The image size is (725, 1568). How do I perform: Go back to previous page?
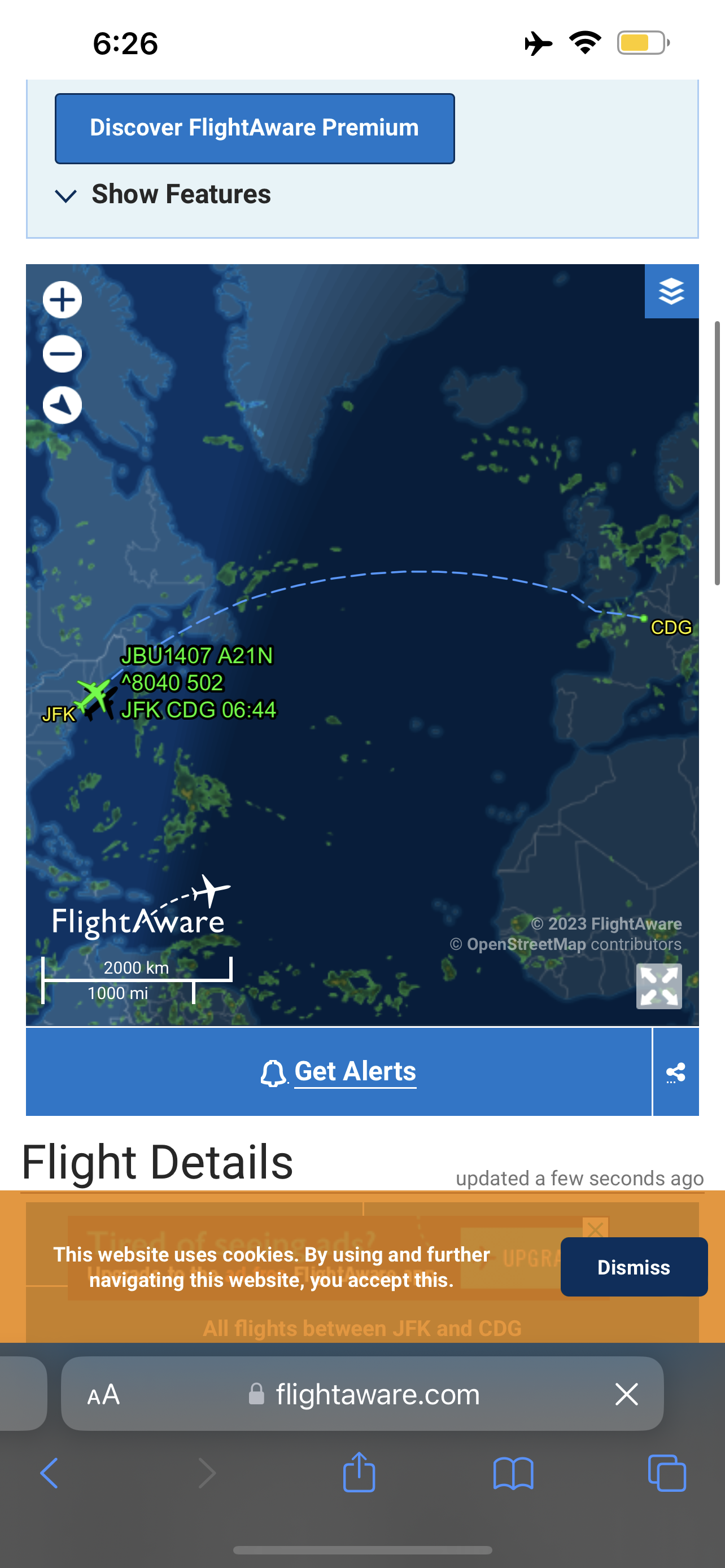click(x=49, y=1474)
